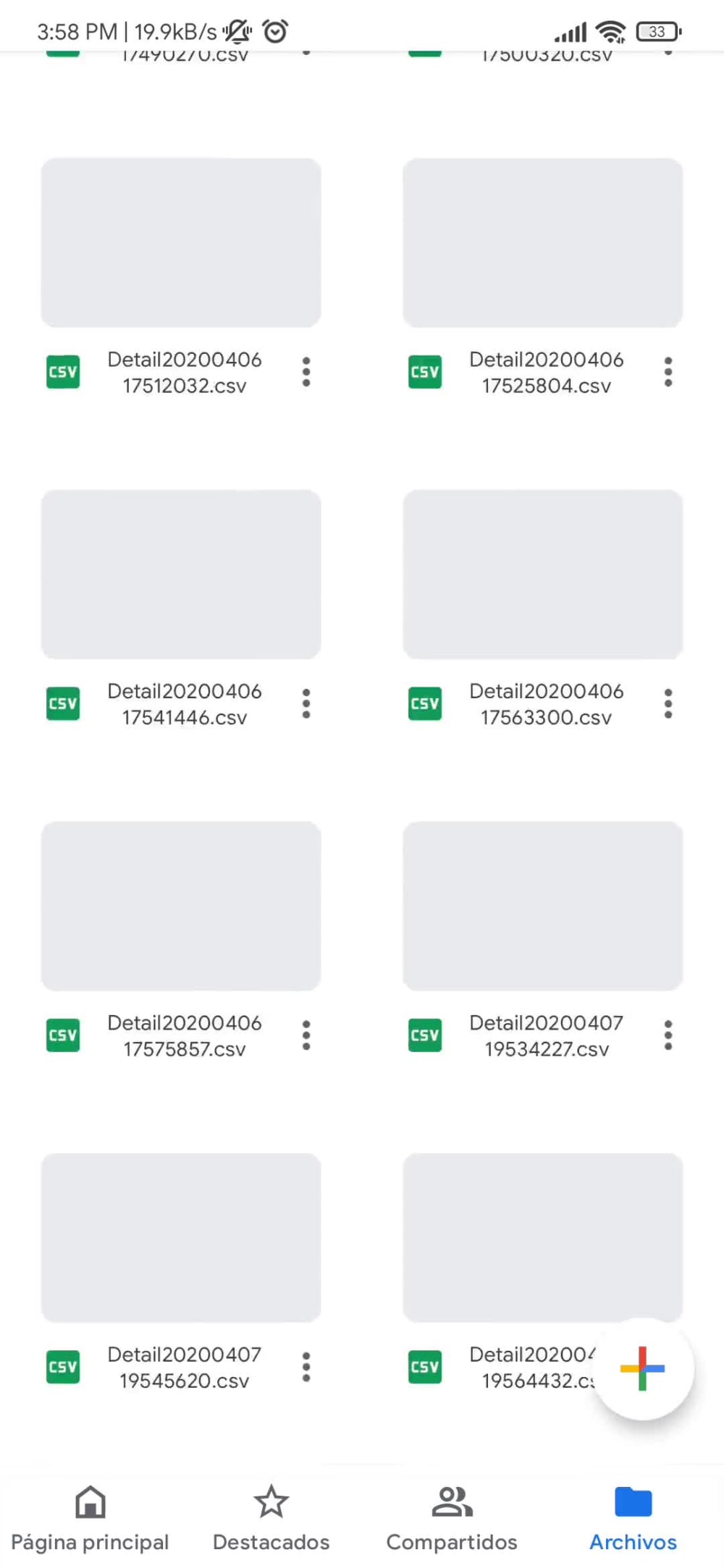Open the three-dot menu for Detail2020040617541446.csv
This screenshot has height=1568, width=724.
pyautogui.click(x=306, y=703)
